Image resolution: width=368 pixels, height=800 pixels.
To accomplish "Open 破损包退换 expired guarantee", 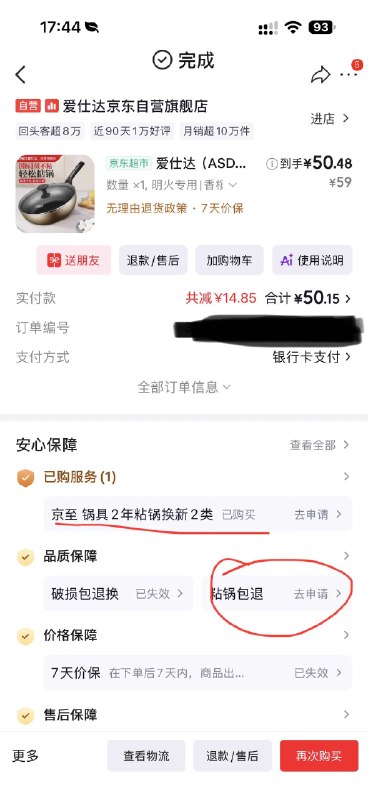I will 118,593.
